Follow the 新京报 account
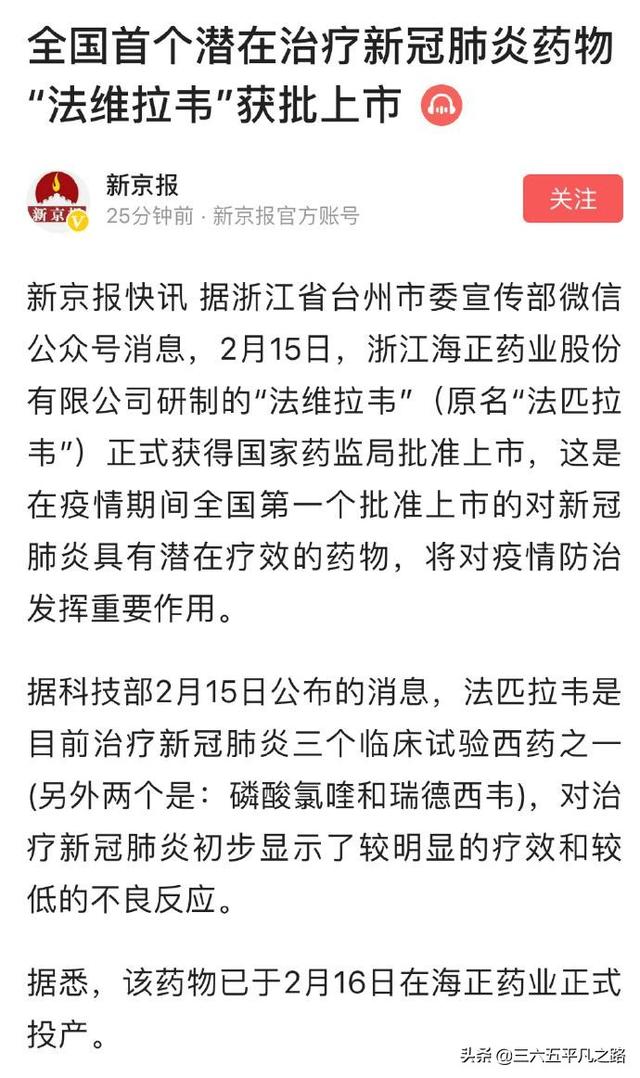 click(572, 199)
